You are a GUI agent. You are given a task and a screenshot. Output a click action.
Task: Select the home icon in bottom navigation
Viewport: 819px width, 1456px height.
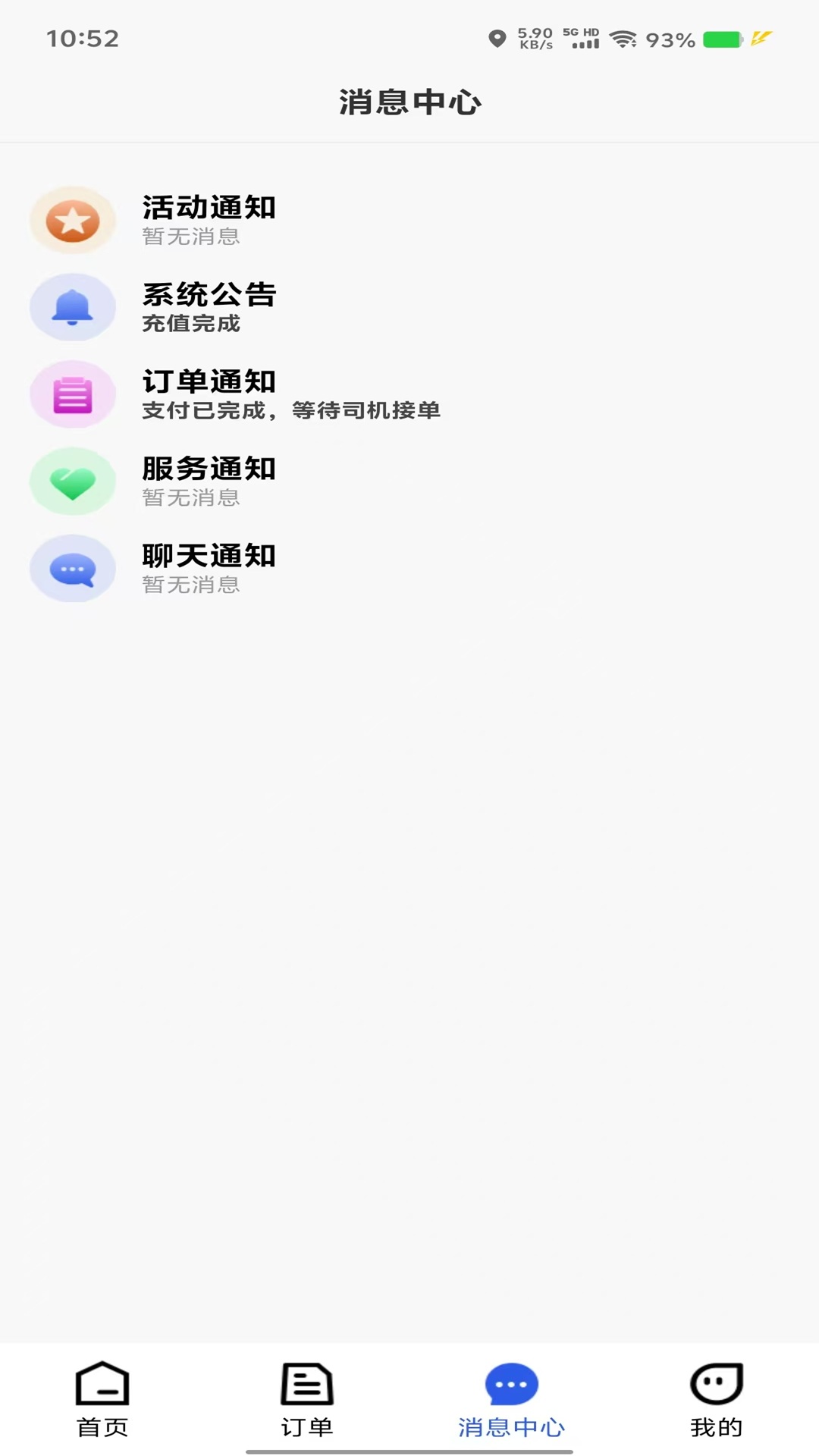102,1390
